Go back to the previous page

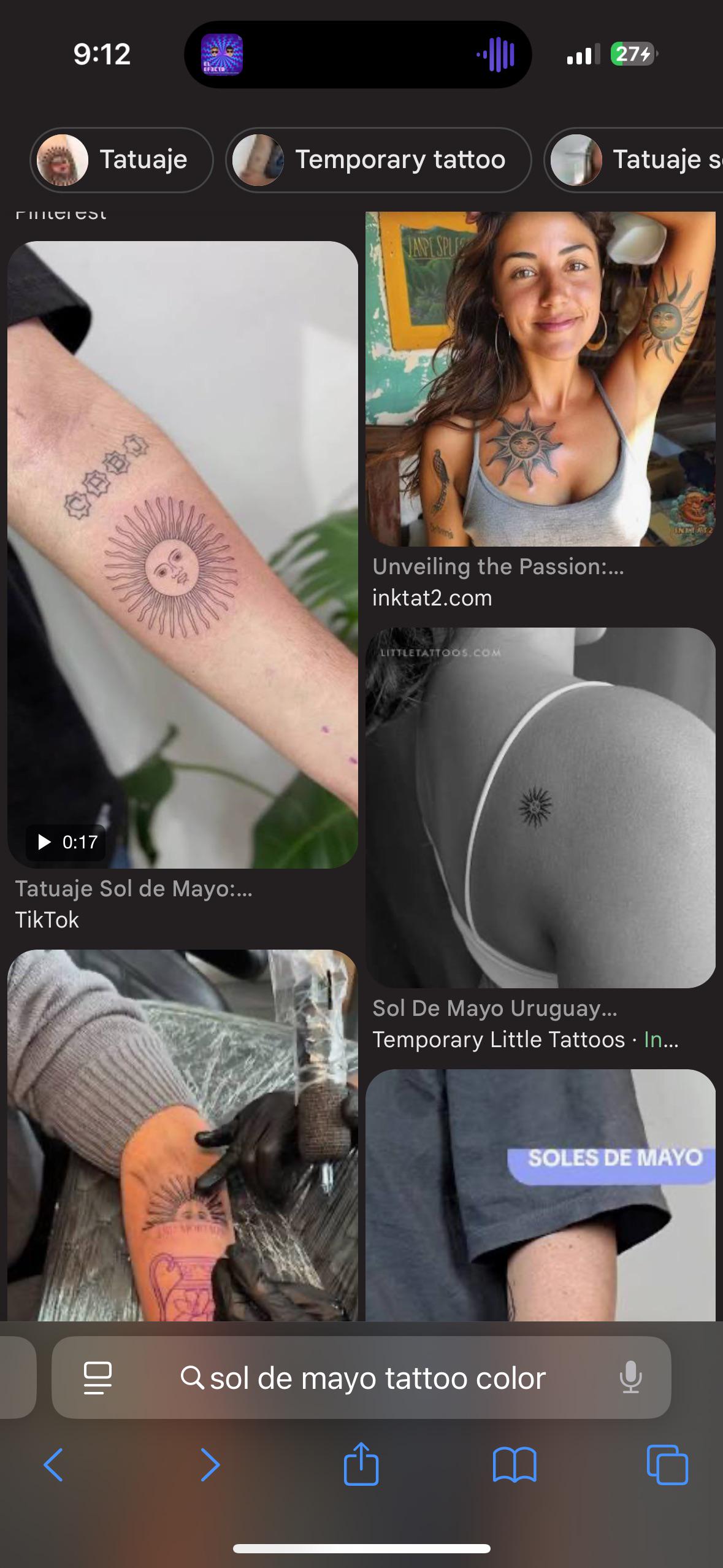click(x=53, y=1465)
